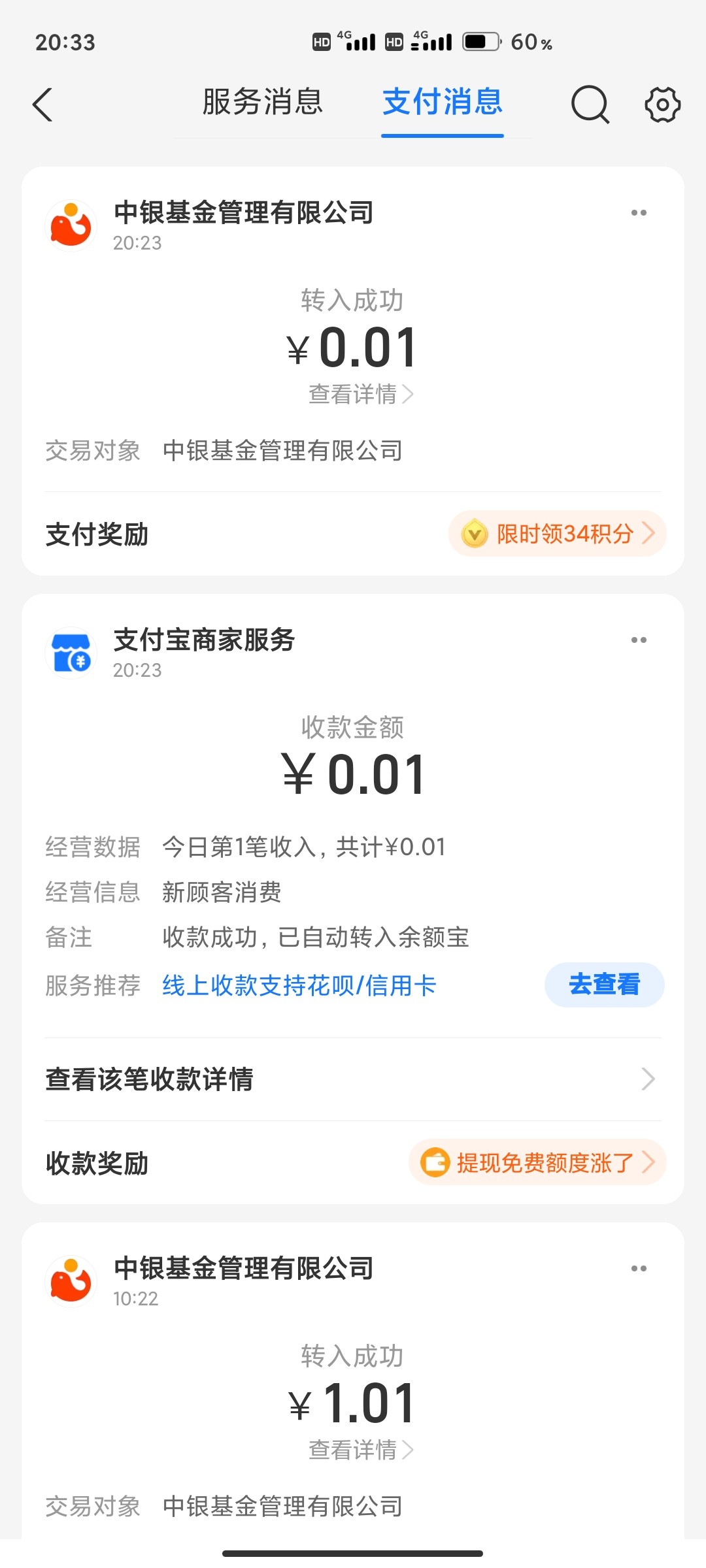The image size is (706, 1568).
Task: Switch to the 服务消息 tab
Action: tap(263, 103)
